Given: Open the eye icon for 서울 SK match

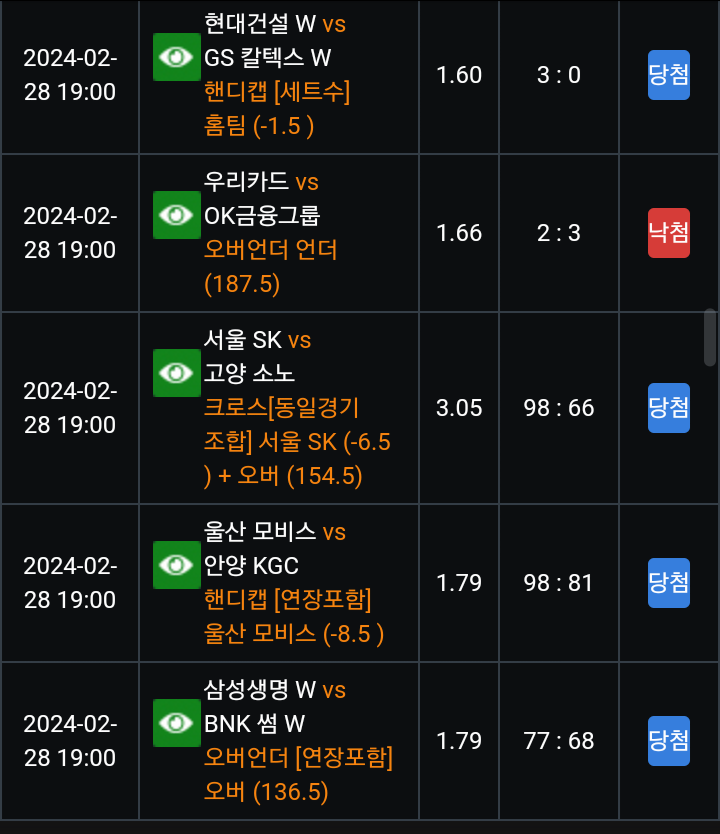Looking at the screenshot, I should click(177, 373).
